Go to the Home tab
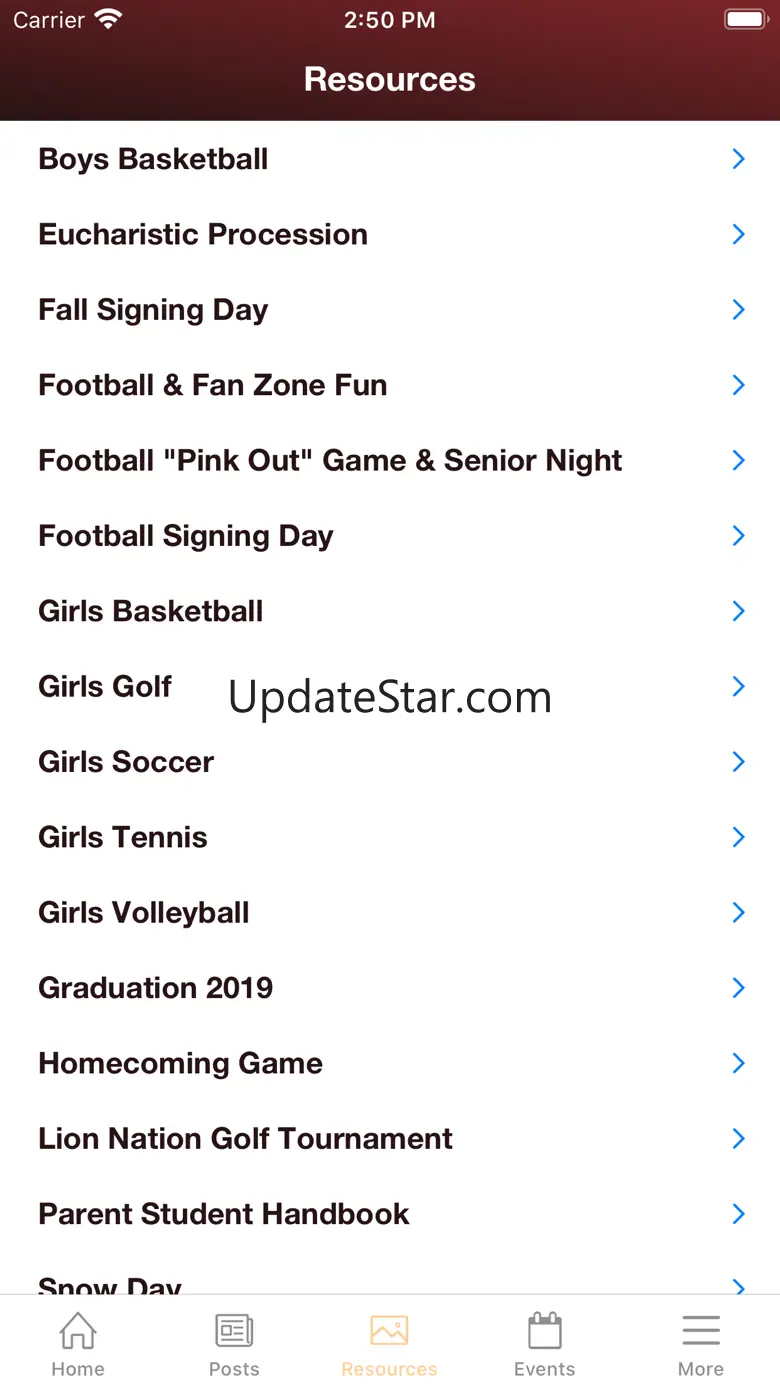This screenshot has width=780, height=1387. 78,1343
